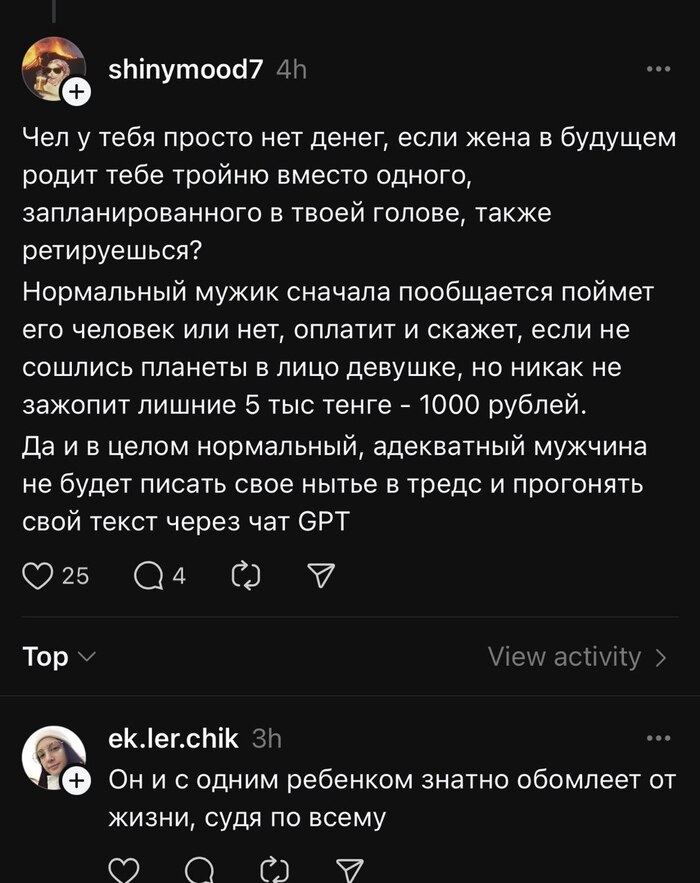Share shinymood7's post

coord(319,575)
